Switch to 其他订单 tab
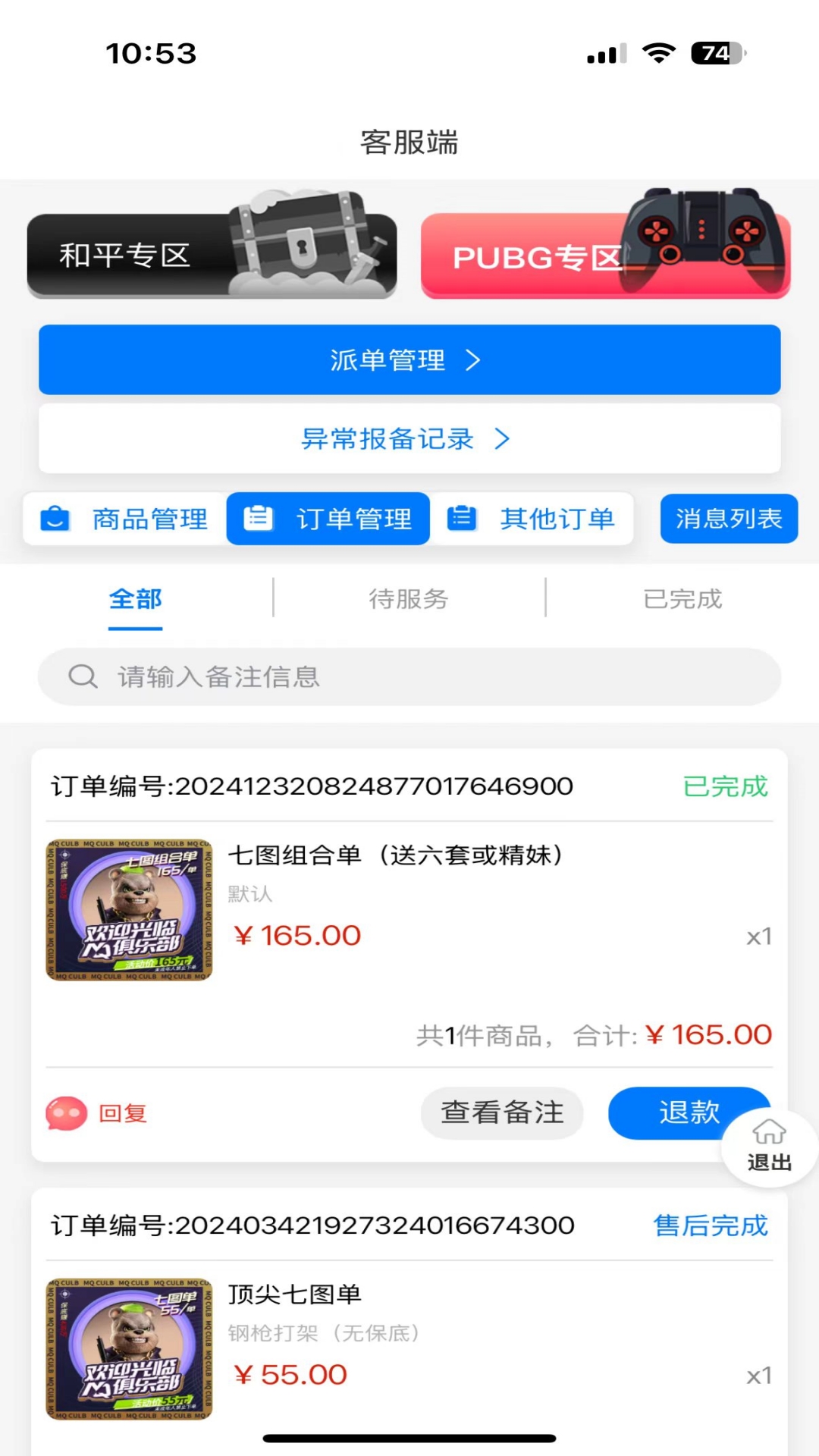The width and height of the screenshot is (819, 1456). [x=532, y=519]
